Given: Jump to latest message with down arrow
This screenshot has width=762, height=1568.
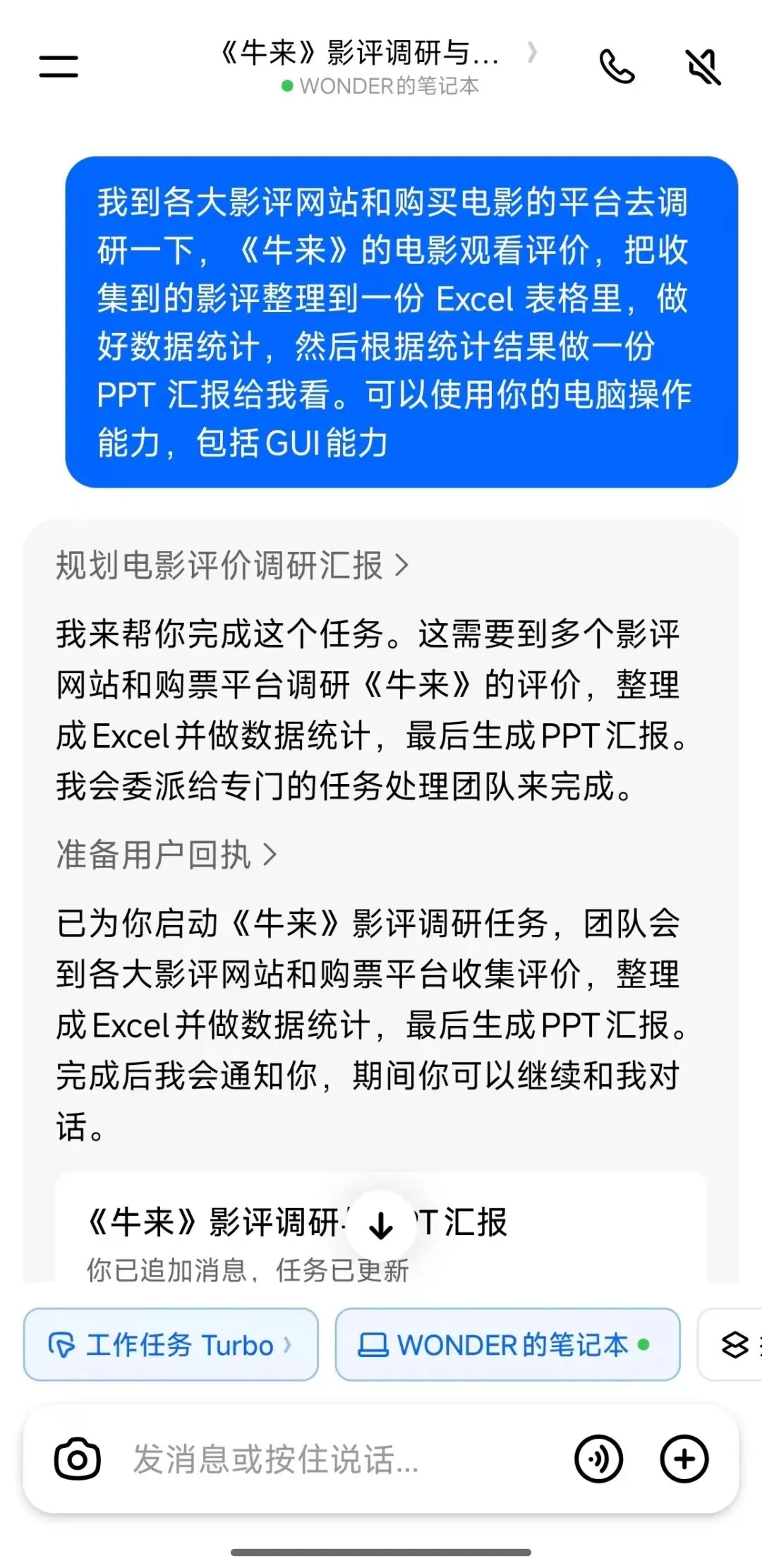Looking at the screenshot, I should [381, 1226].
